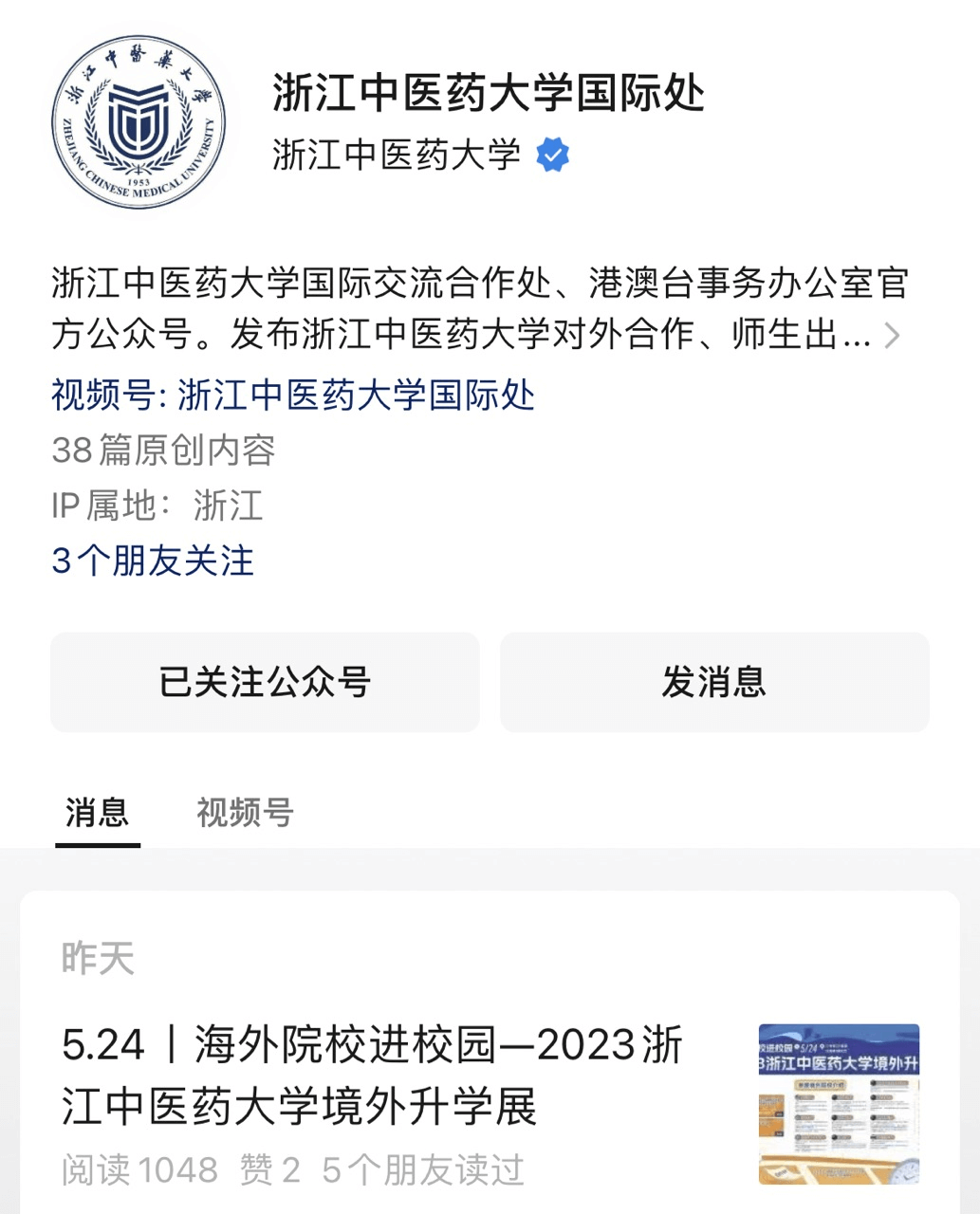
Task: Switch to the 视频号 tab
Action: coord(245,813)
